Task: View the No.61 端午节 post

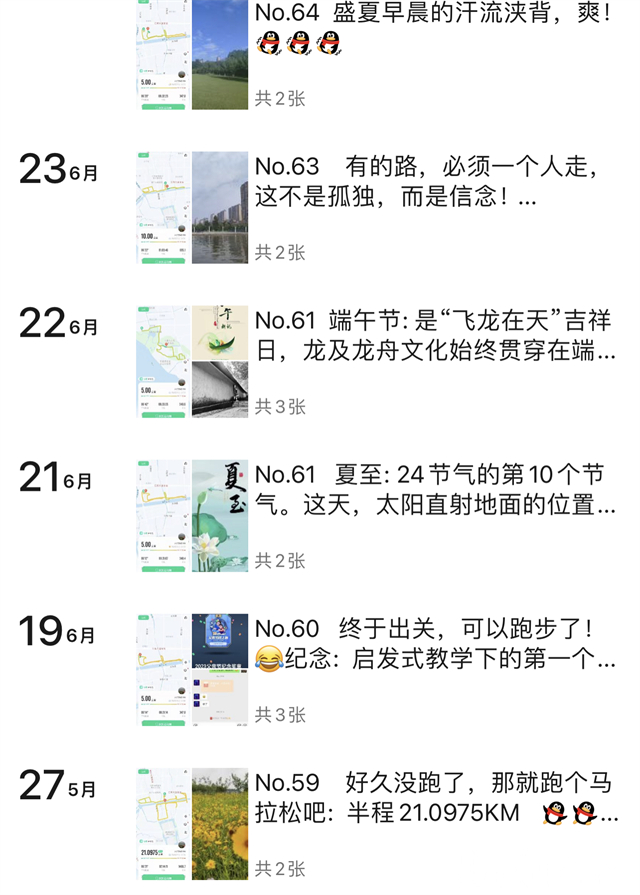Action: click(432, 336)
